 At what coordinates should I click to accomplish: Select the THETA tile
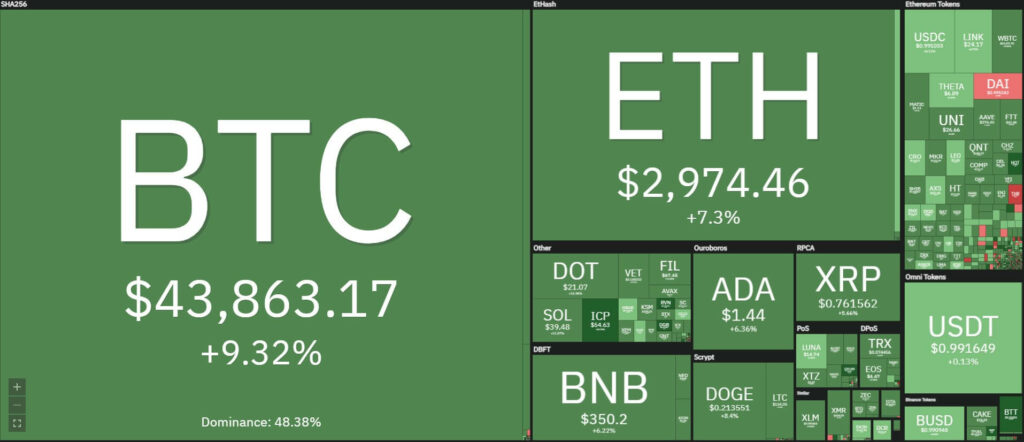[x=951, y=90]
